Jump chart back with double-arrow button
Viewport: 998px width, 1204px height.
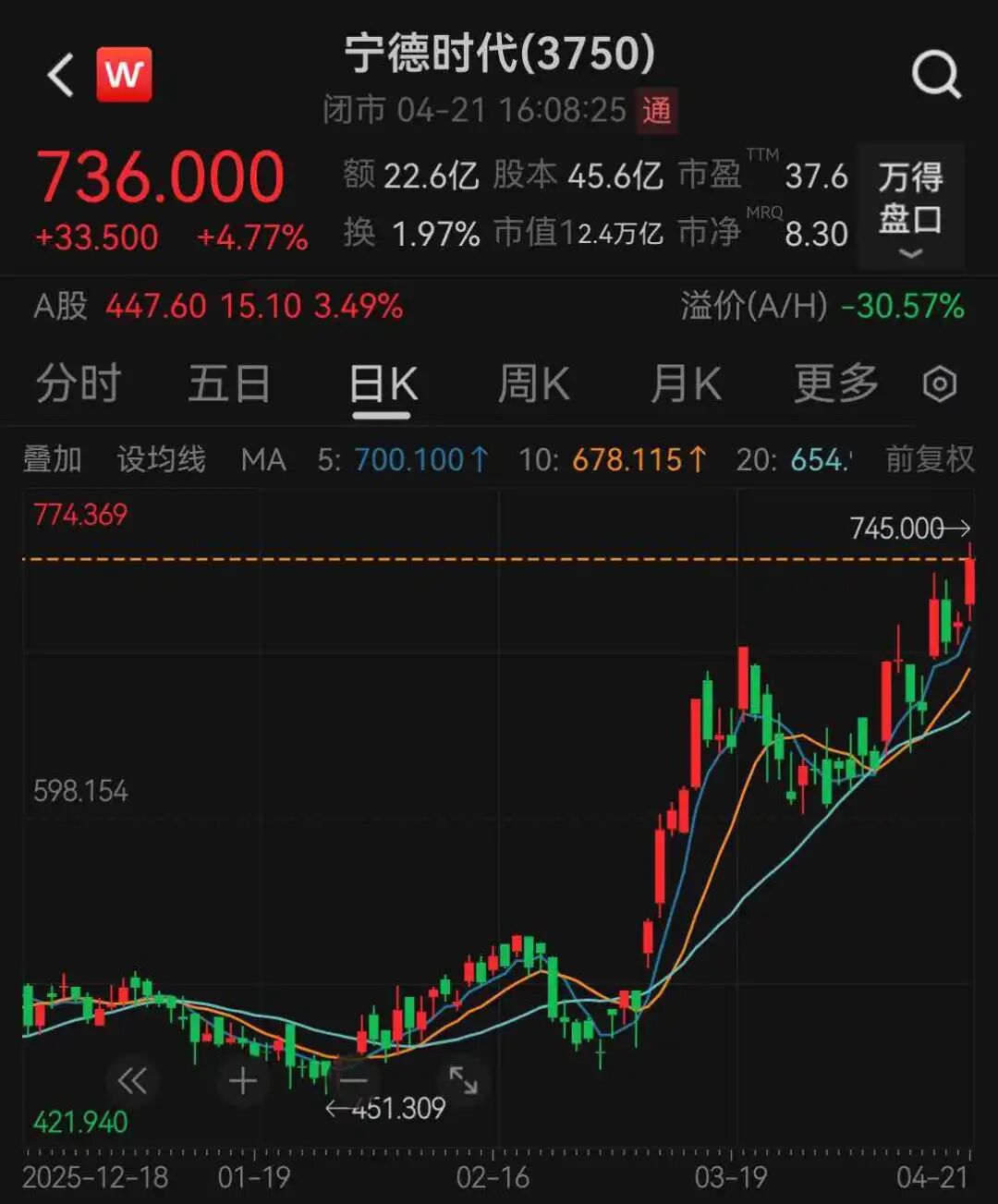coord(132,1080)
